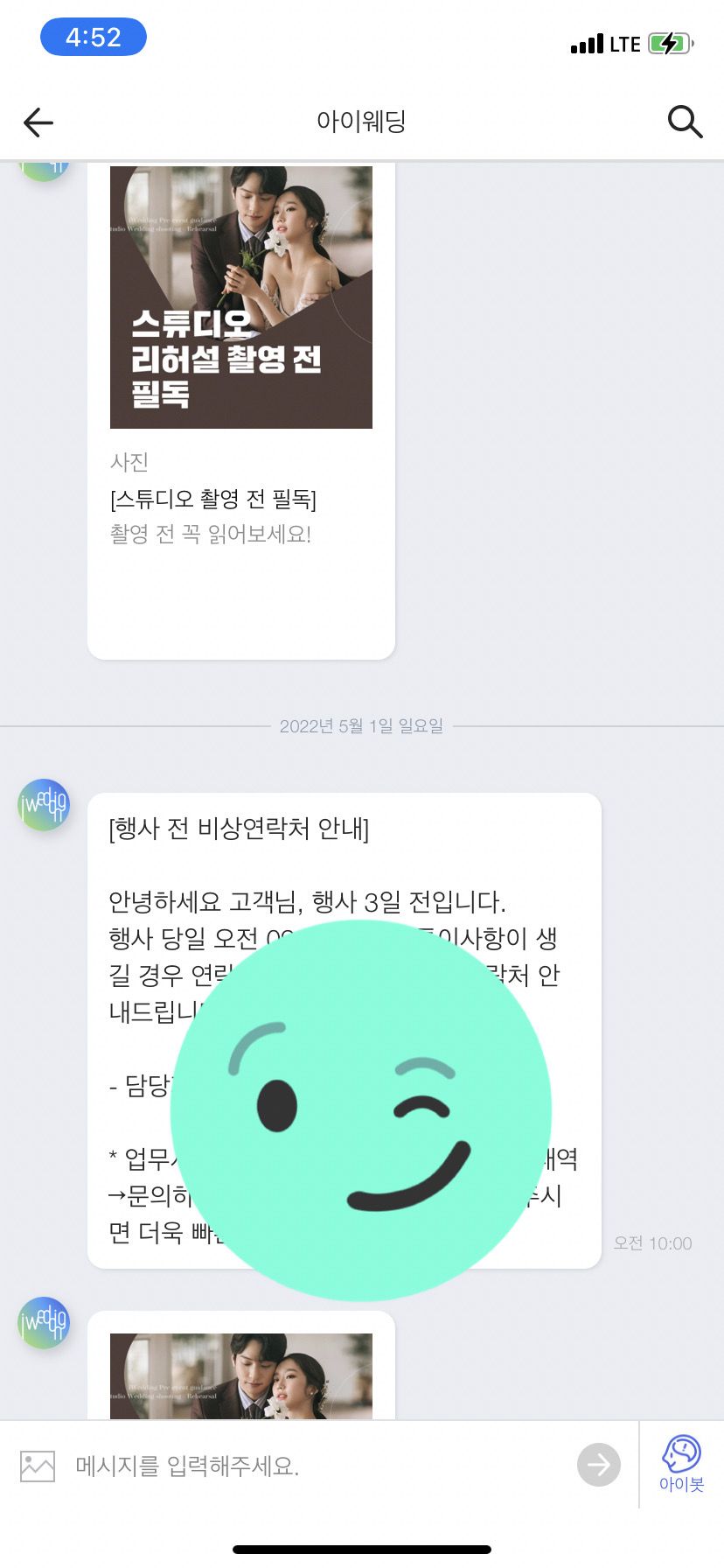Image resolution: width=724 pixels, height=1568 pixels.
Task: Attach a photo with the image icon
Action: tap(38, 1466)
